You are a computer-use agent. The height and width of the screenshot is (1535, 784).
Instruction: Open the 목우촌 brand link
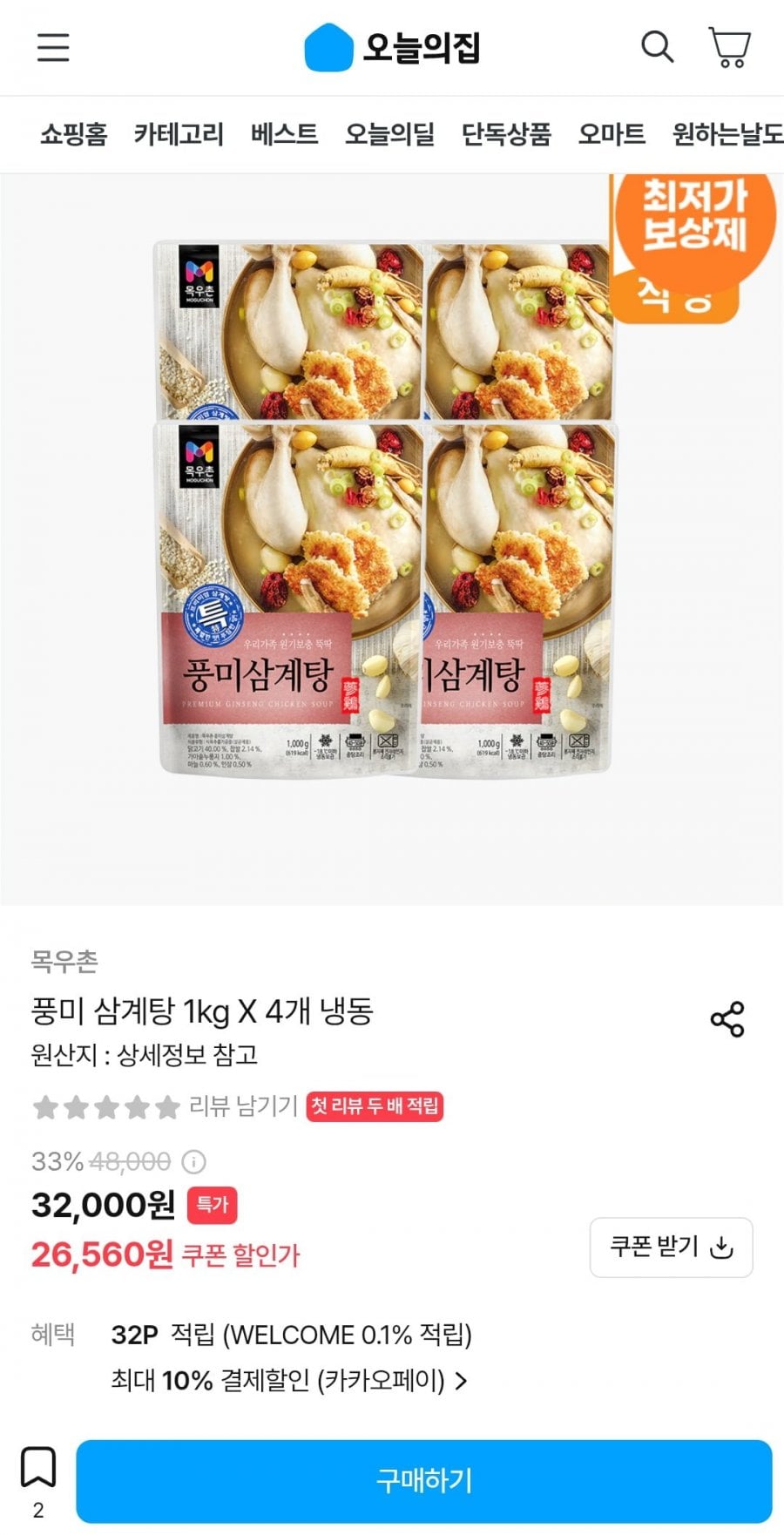click(64, 961)
